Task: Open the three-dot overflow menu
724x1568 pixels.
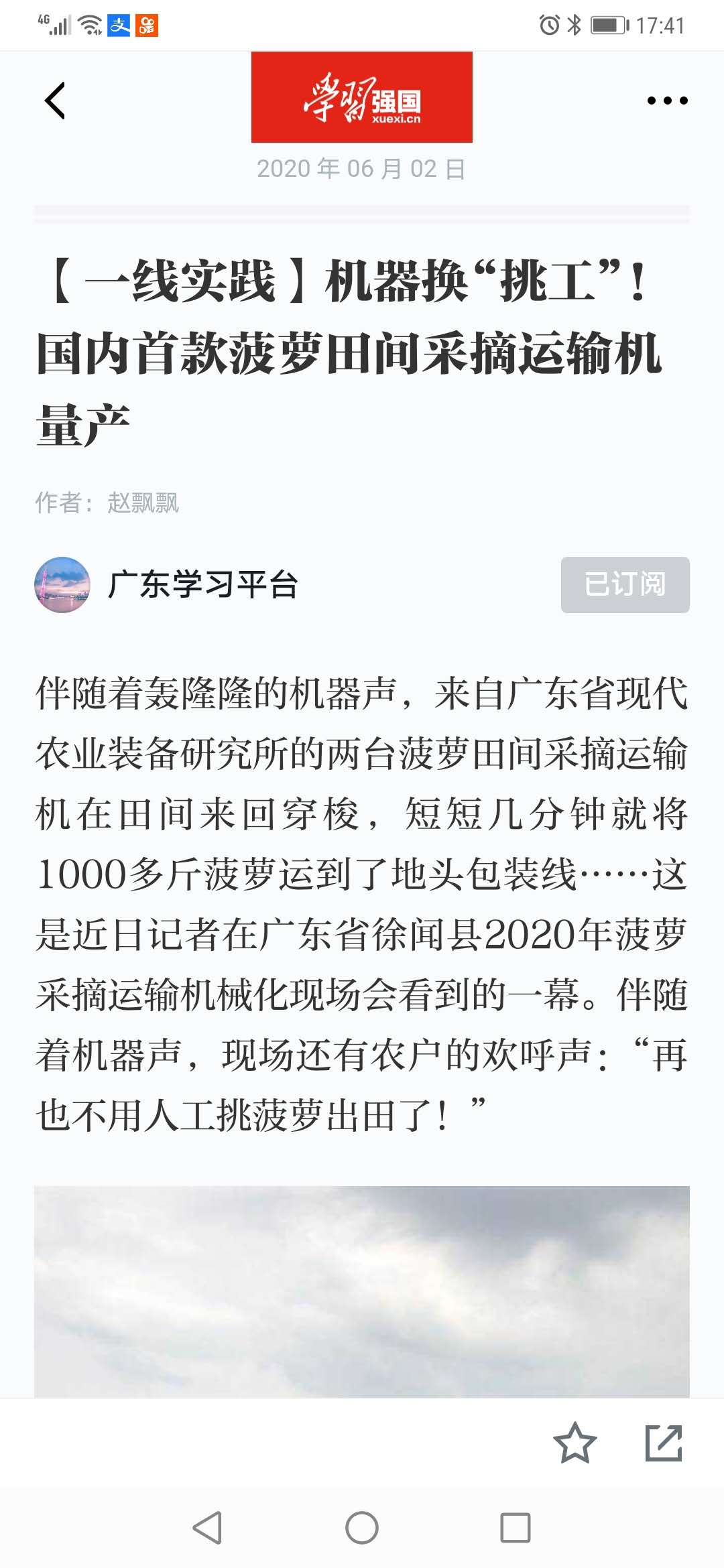Action: 667,101
